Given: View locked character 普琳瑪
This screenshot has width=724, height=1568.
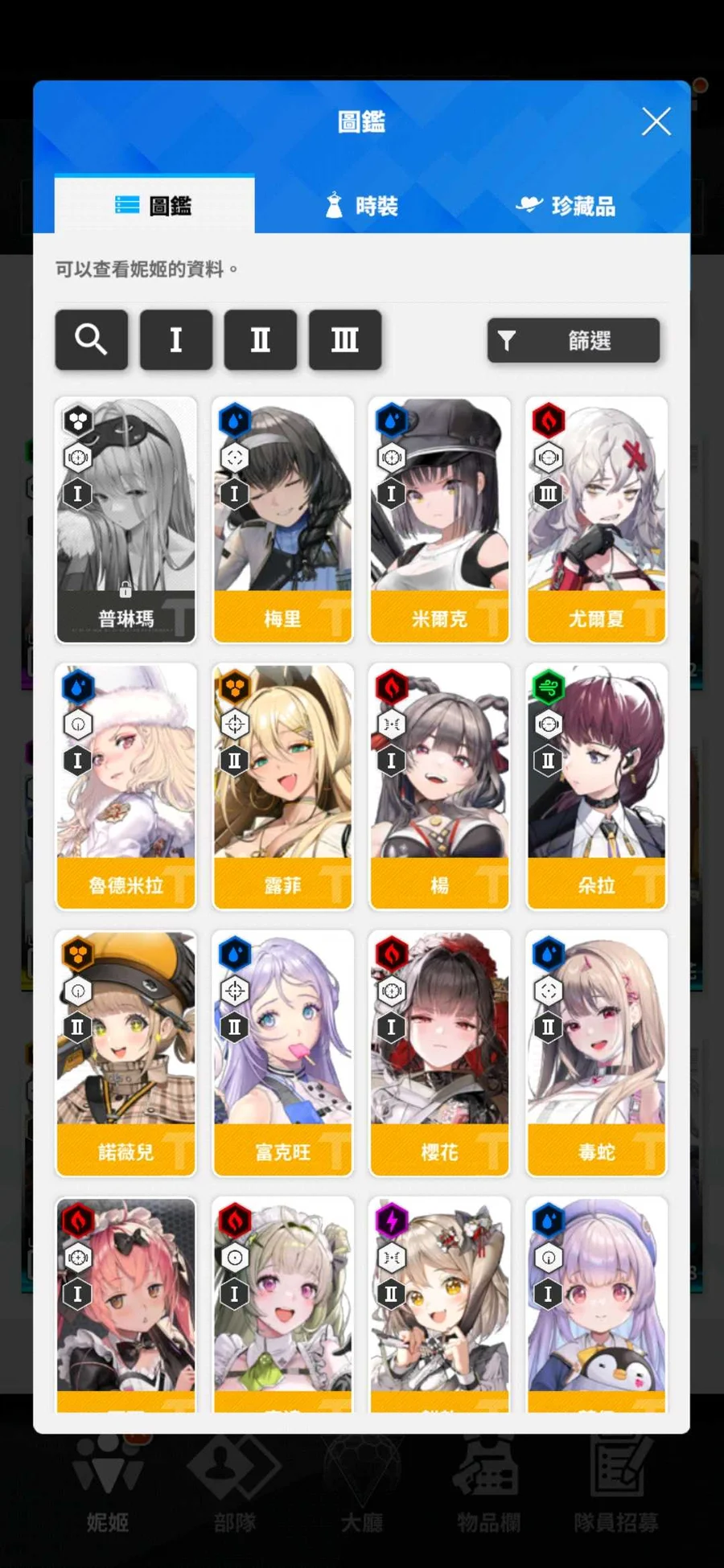Looking at the screenshot, I should pyautogui.click(x=125, y=520).
